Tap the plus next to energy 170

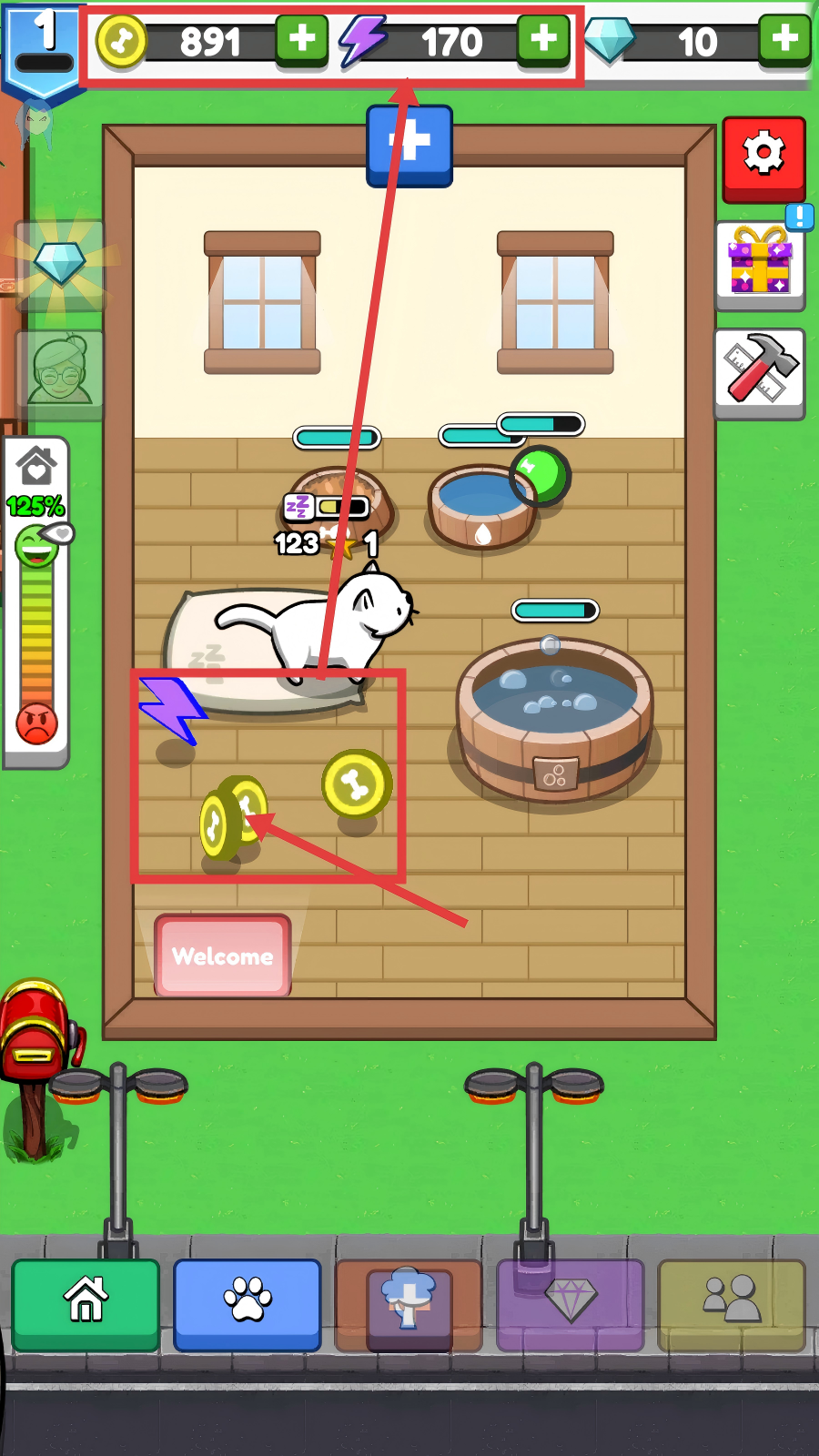pos(543,40)
